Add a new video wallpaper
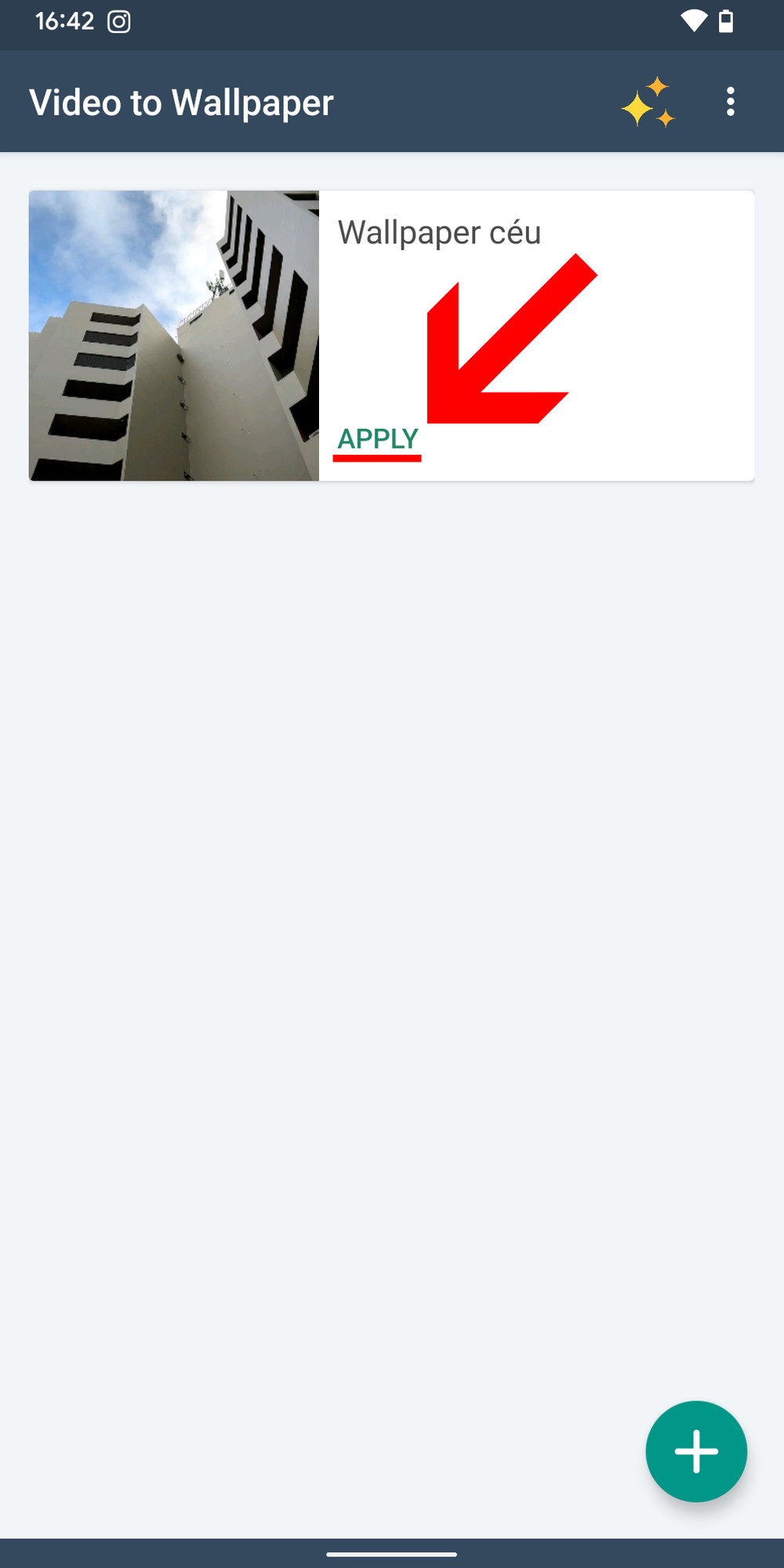The image size is (784, 1568). coord(695,1451)
